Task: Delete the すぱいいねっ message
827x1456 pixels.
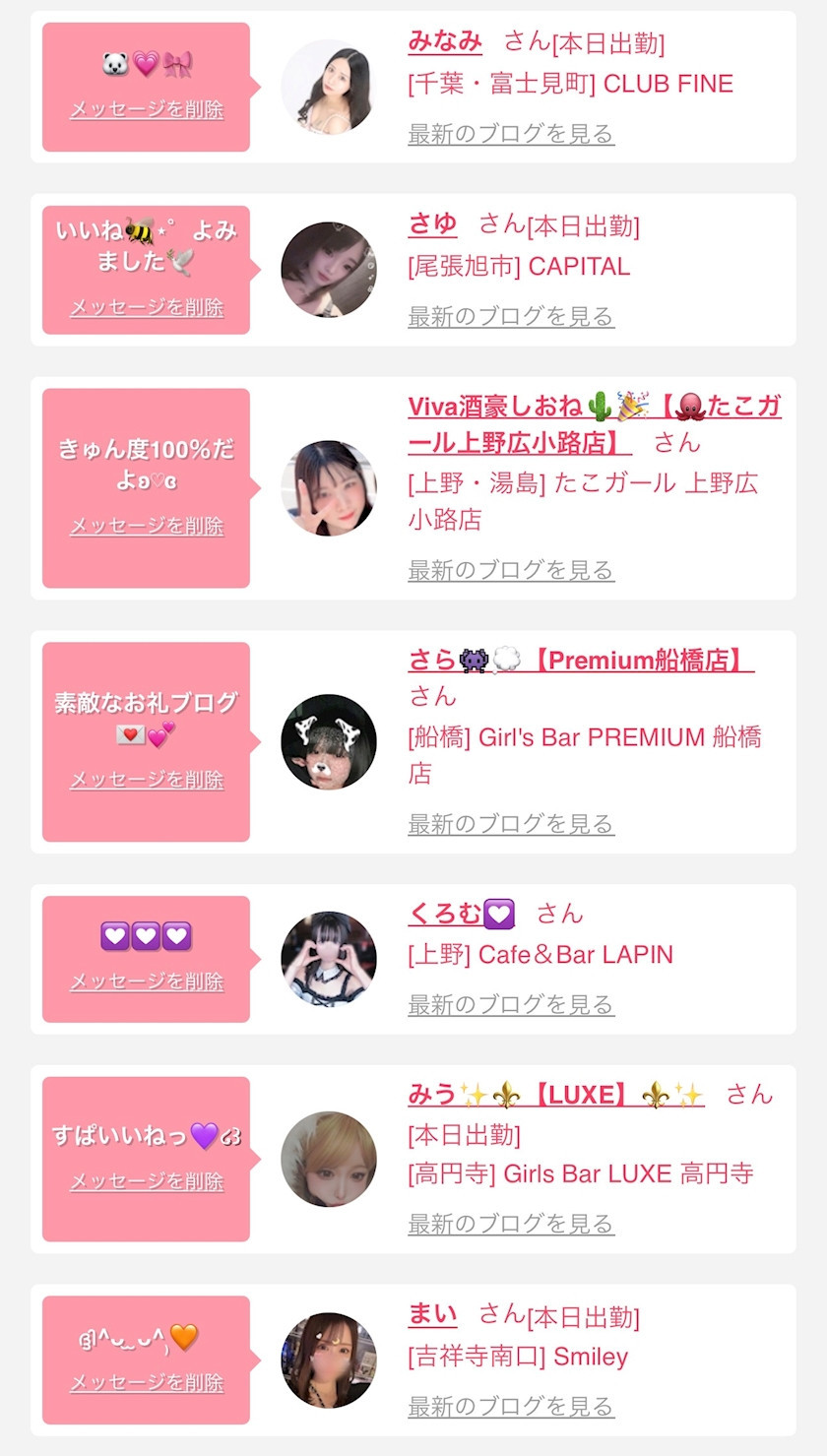Action: (x=147, y=1181)
